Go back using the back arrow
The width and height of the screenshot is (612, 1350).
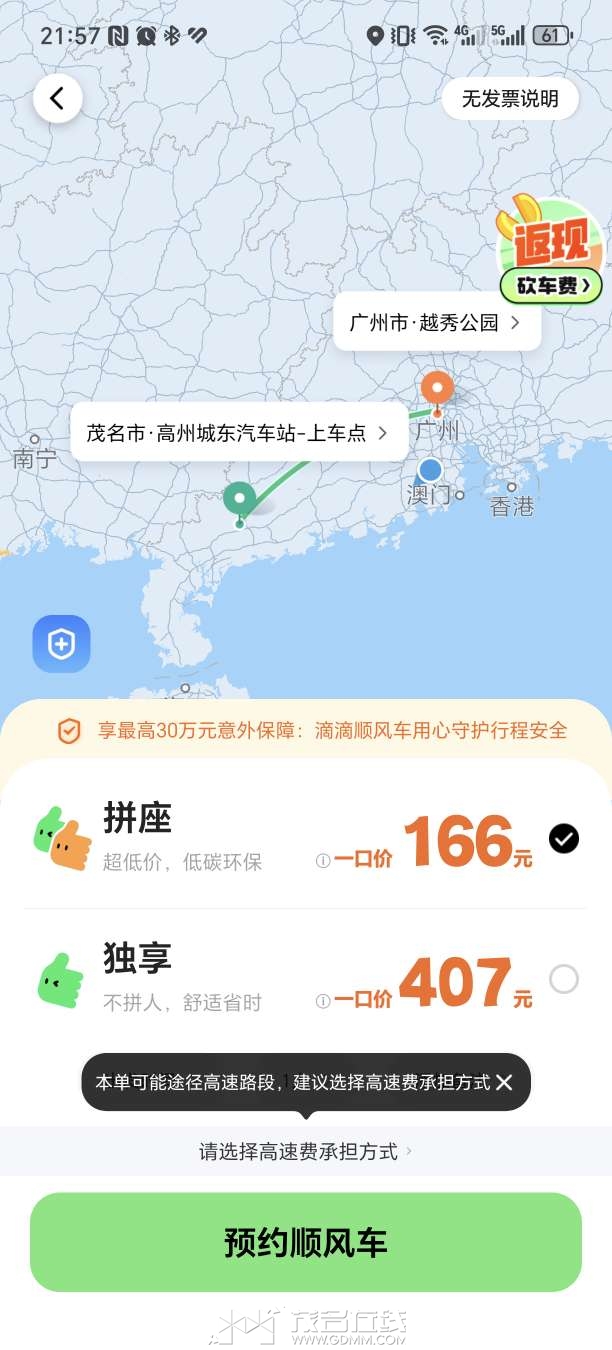pos(57,98)
